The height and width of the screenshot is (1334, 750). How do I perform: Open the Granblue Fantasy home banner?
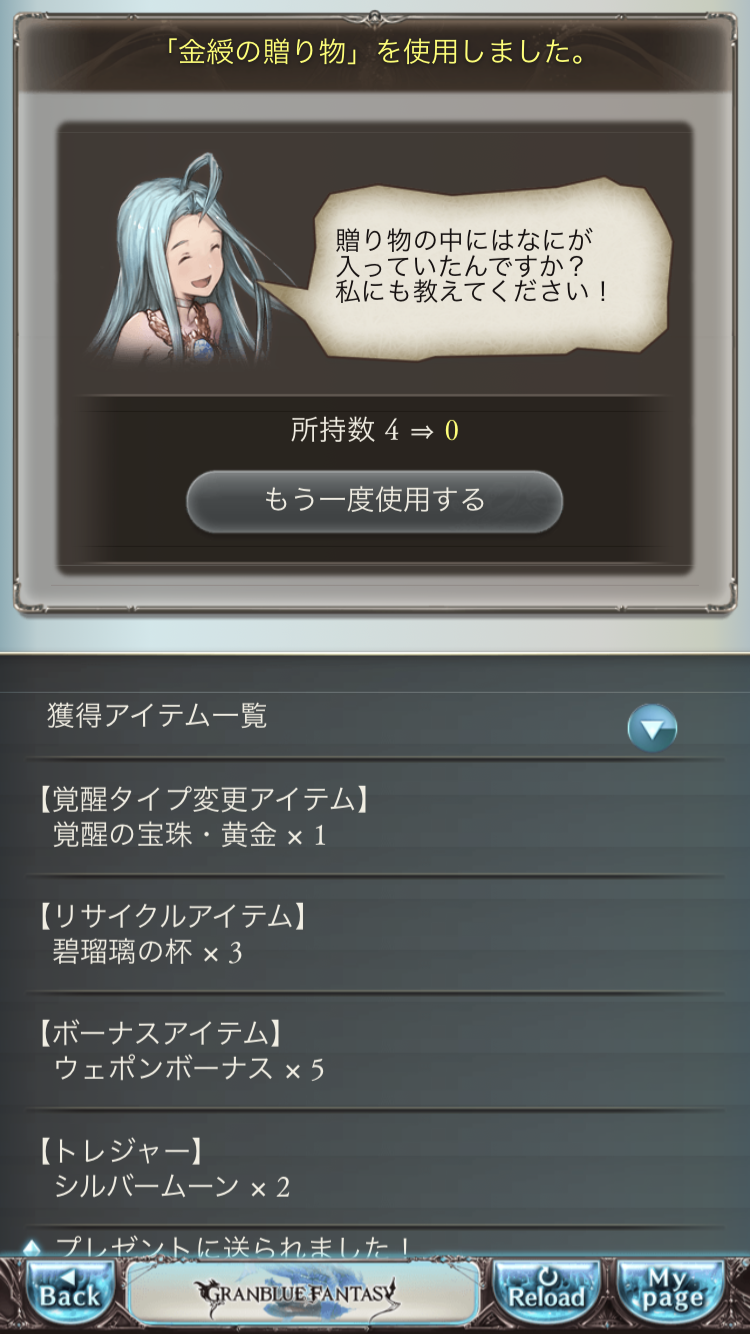(303, 1292)
